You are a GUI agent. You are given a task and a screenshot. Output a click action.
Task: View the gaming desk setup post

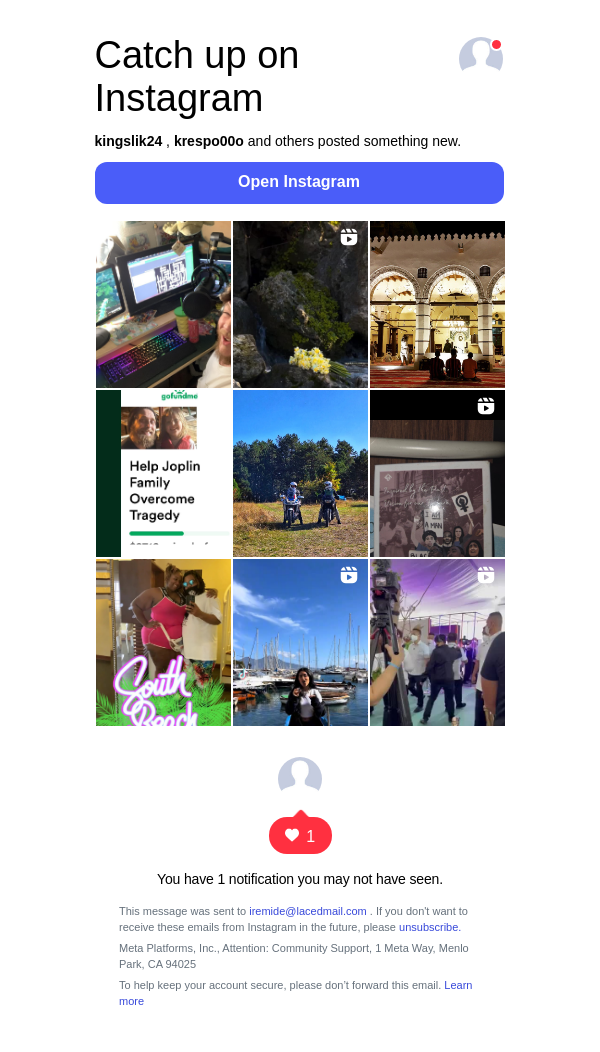pos(163,304)
